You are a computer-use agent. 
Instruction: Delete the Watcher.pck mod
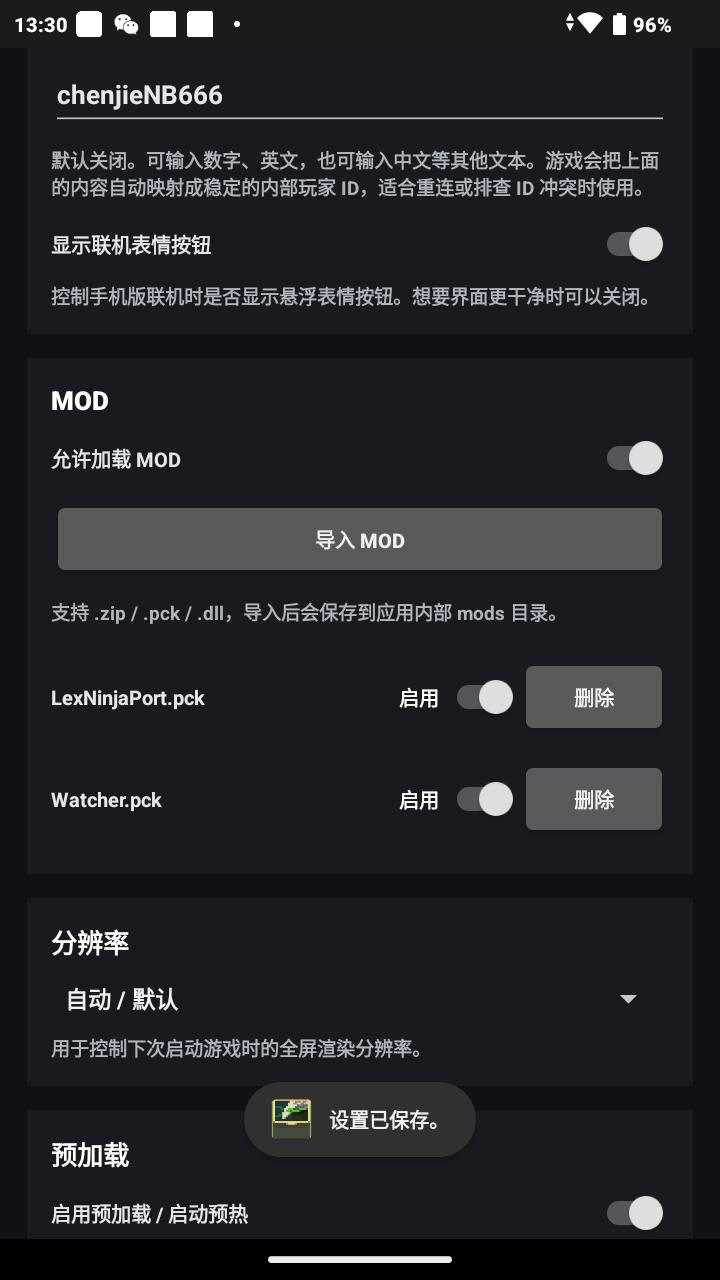pyautogui.click(x=593, y=799)
